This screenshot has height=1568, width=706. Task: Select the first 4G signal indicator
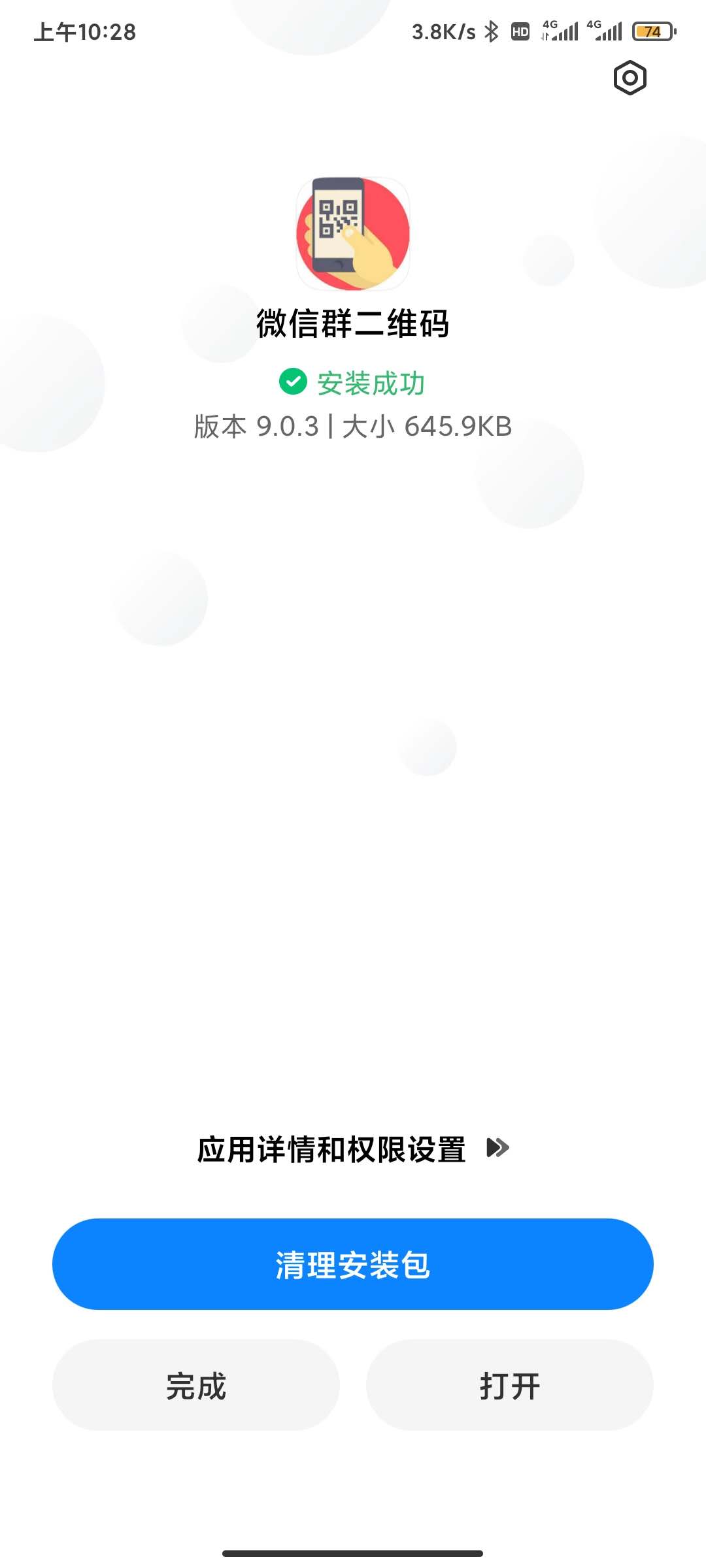pos(559,29)
